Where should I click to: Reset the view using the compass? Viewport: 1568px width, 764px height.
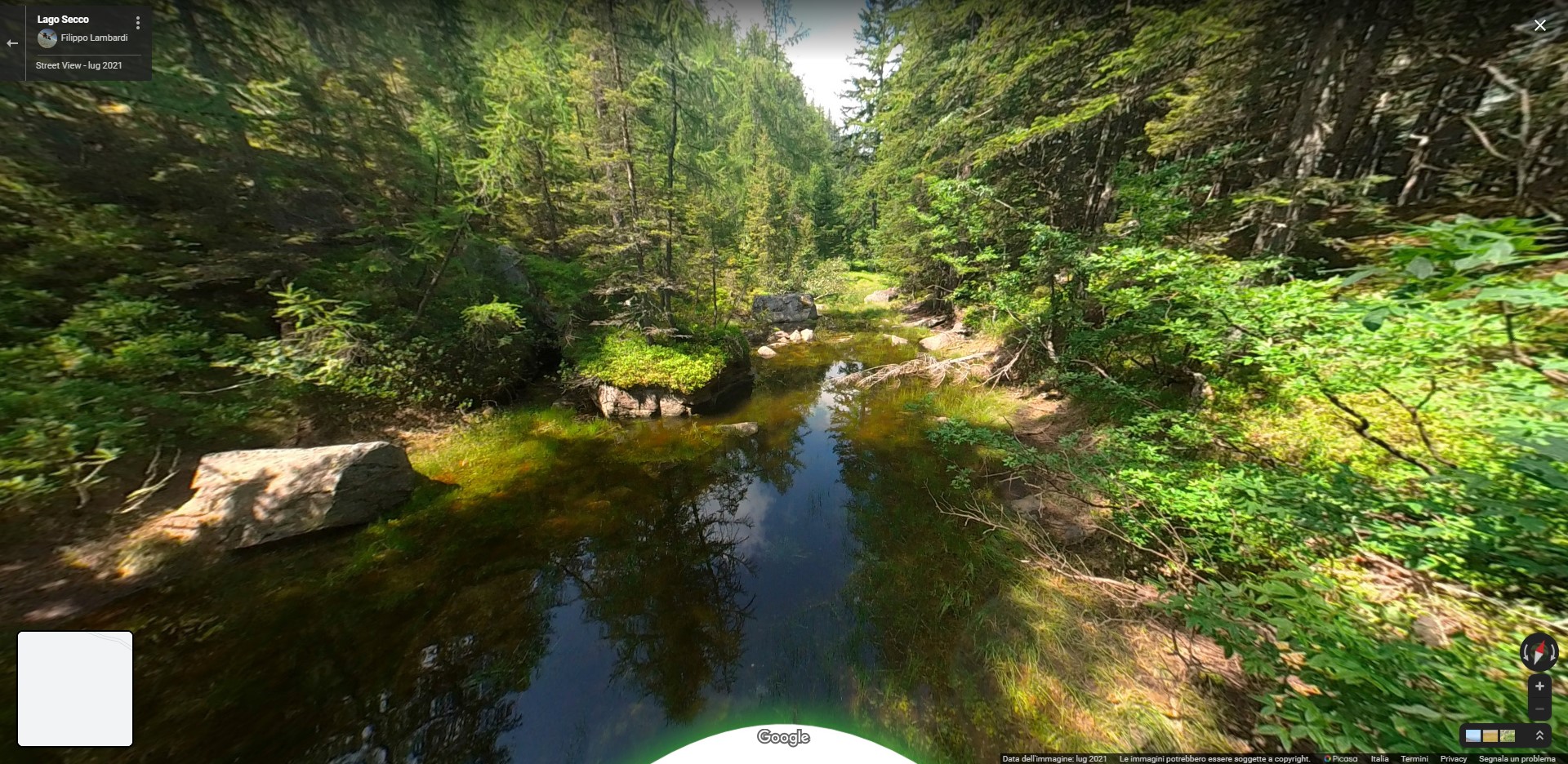pyautogui.click(x=1539, y=652)
